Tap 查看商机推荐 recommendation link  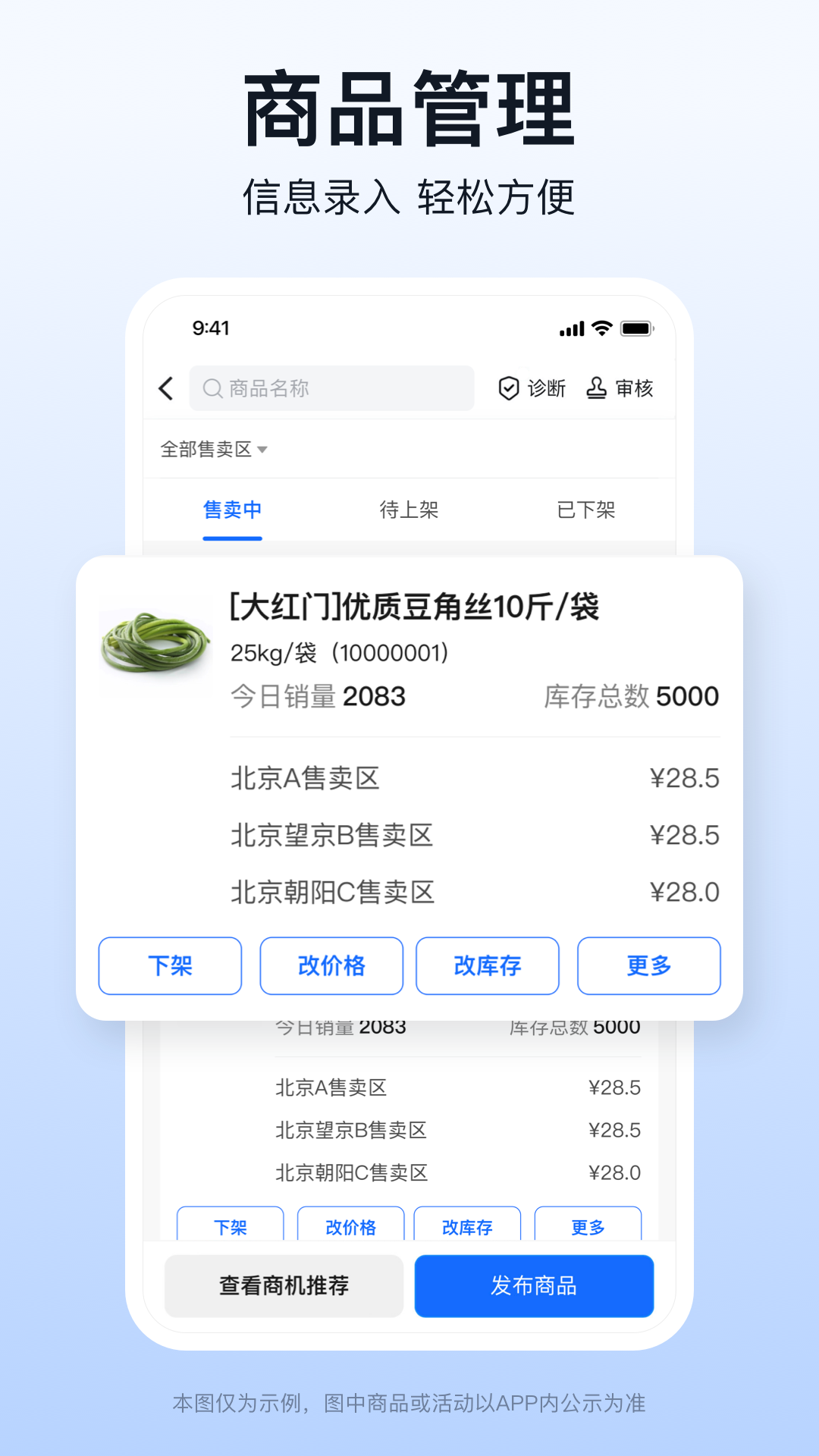pyautogui.click(x=284, y=1285)
